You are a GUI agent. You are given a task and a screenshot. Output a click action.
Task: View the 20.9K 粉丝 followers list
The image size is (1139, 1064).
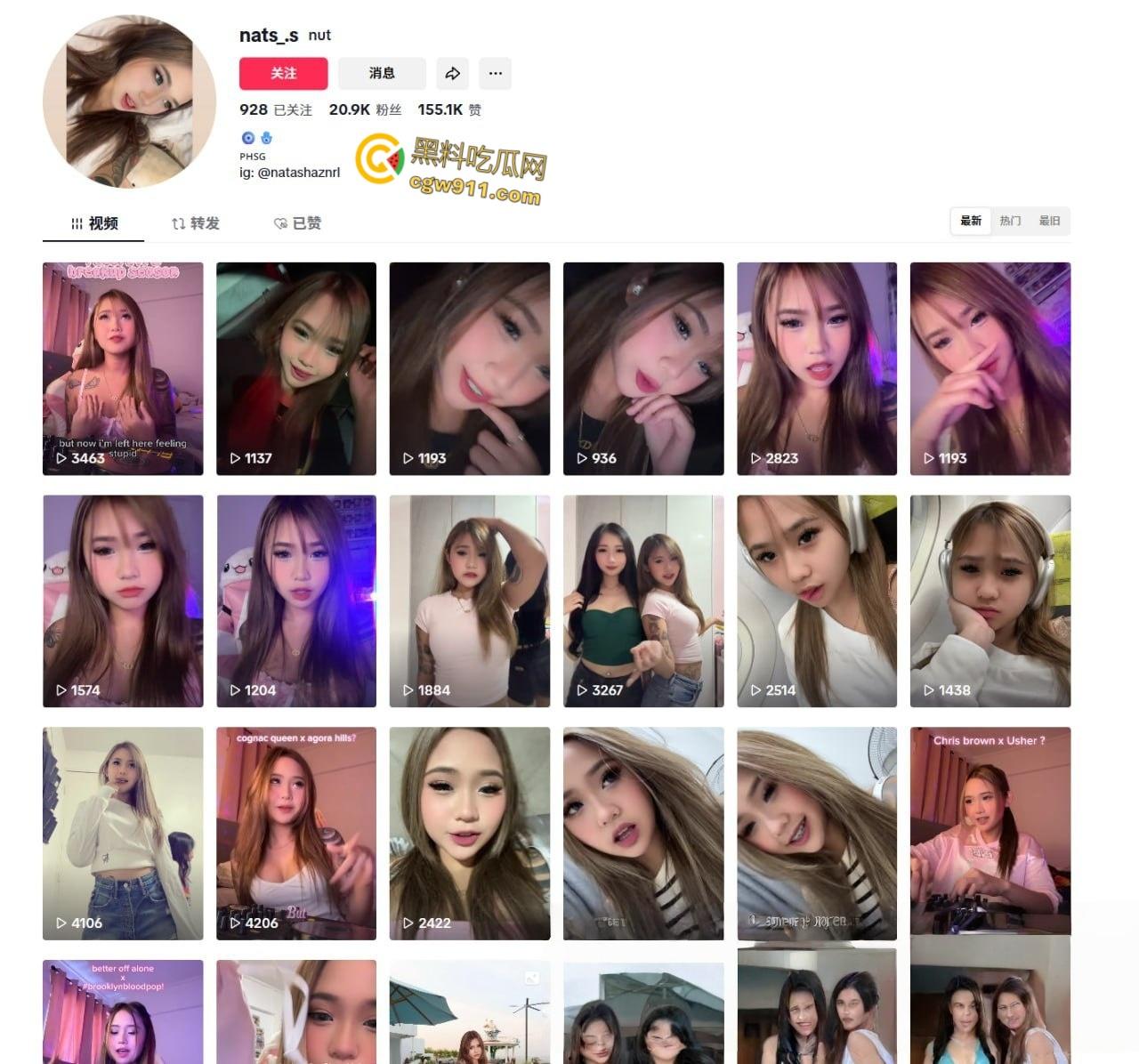(x=365, y=109)
